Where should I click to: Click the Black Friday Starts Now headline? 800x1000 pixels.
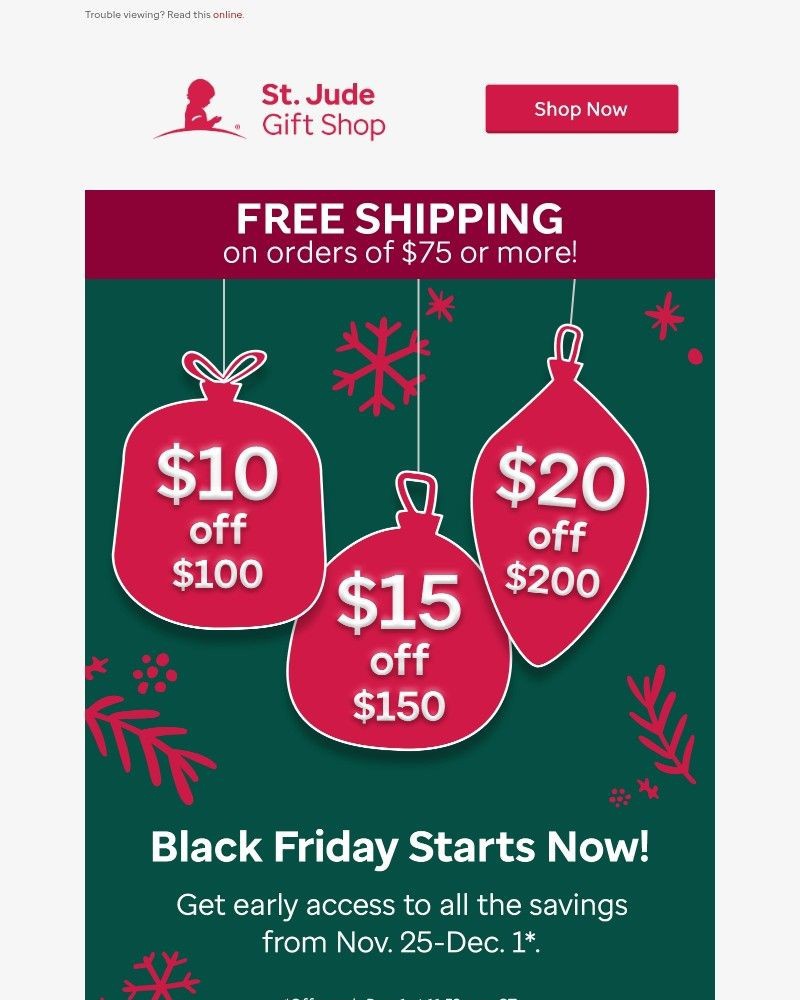point(400,847)
